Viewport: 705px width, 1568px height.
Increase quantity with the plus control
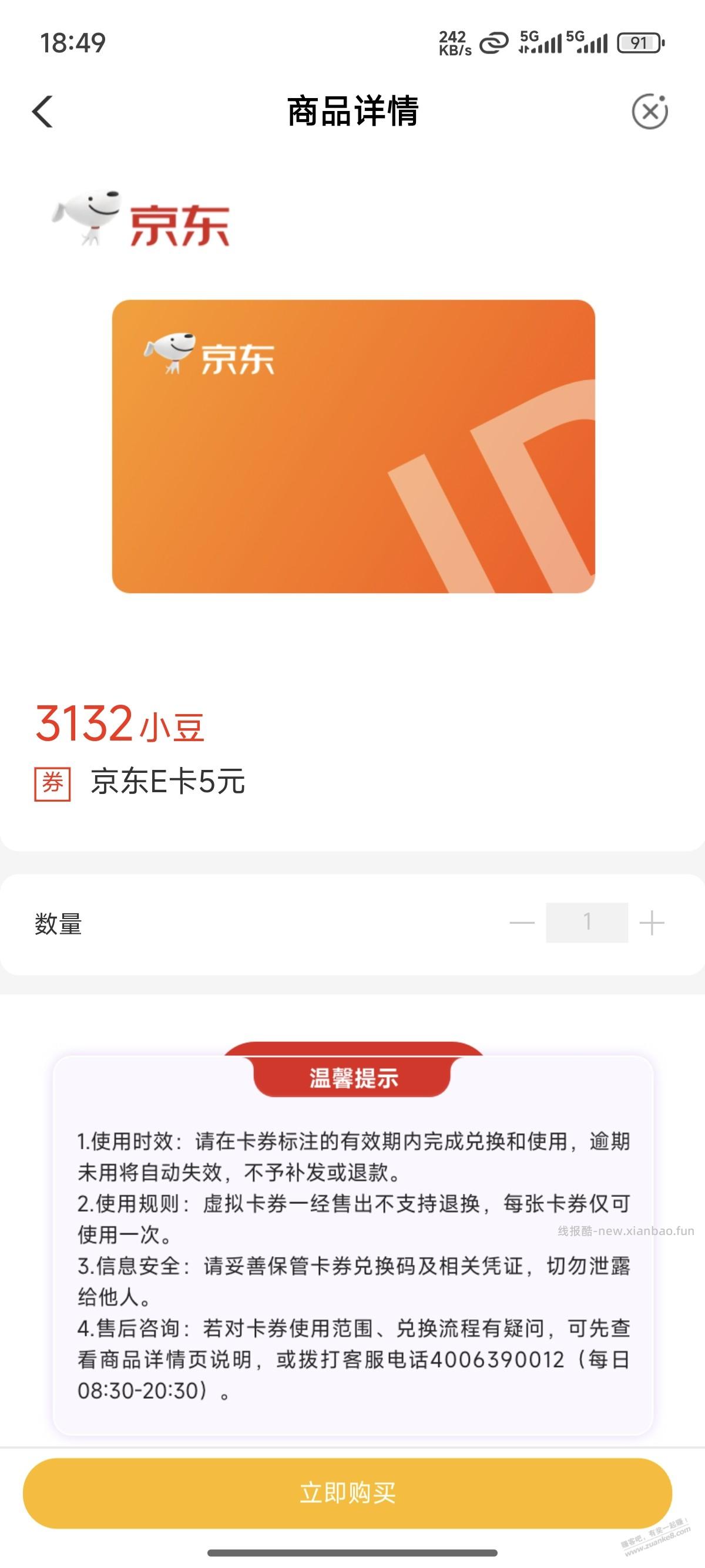pos(652,923)
